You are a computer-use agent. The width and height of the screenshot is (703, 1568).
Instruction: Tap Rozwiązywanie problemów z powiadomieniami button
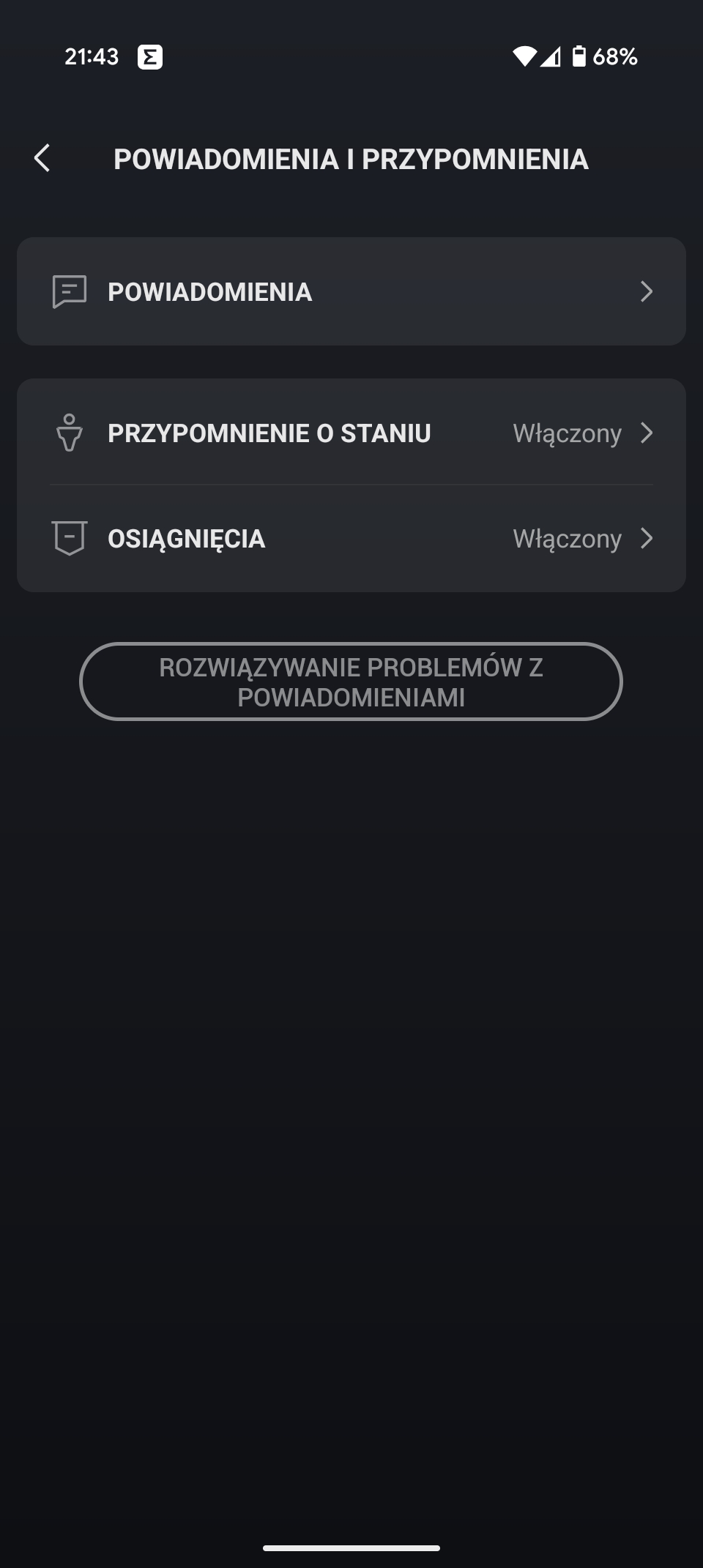pos(351,682)
